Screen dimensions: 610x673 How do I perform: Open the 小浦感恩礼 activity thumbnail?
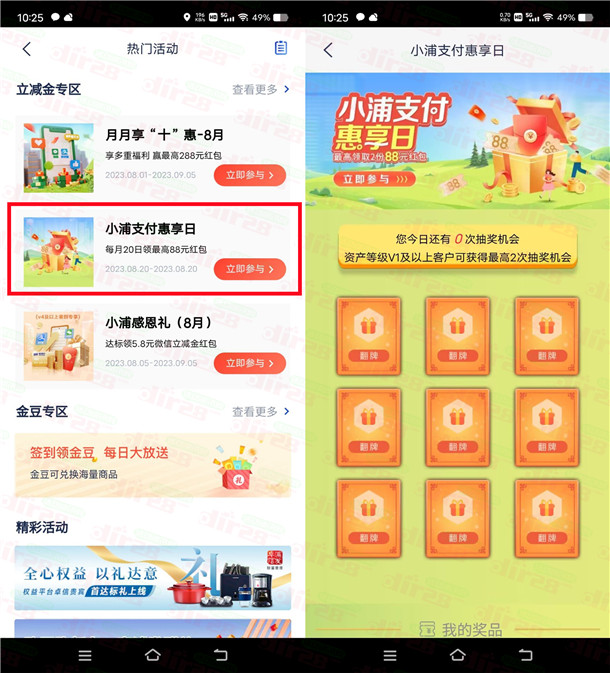[59, 345]
